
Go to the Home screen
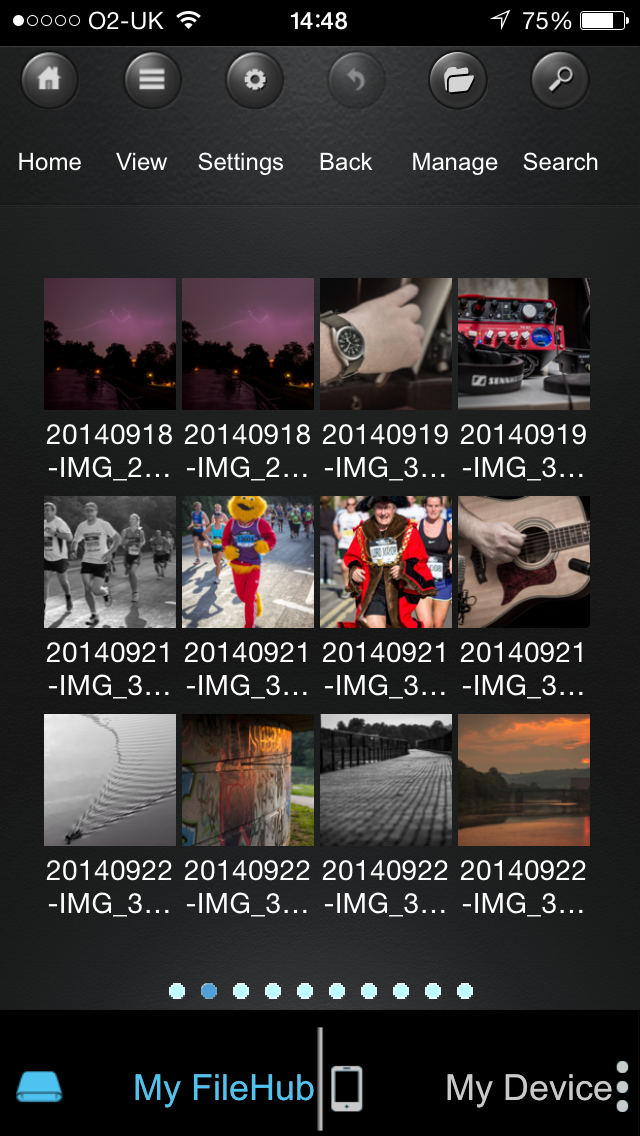pyautogui.click(x=49, y=80)
